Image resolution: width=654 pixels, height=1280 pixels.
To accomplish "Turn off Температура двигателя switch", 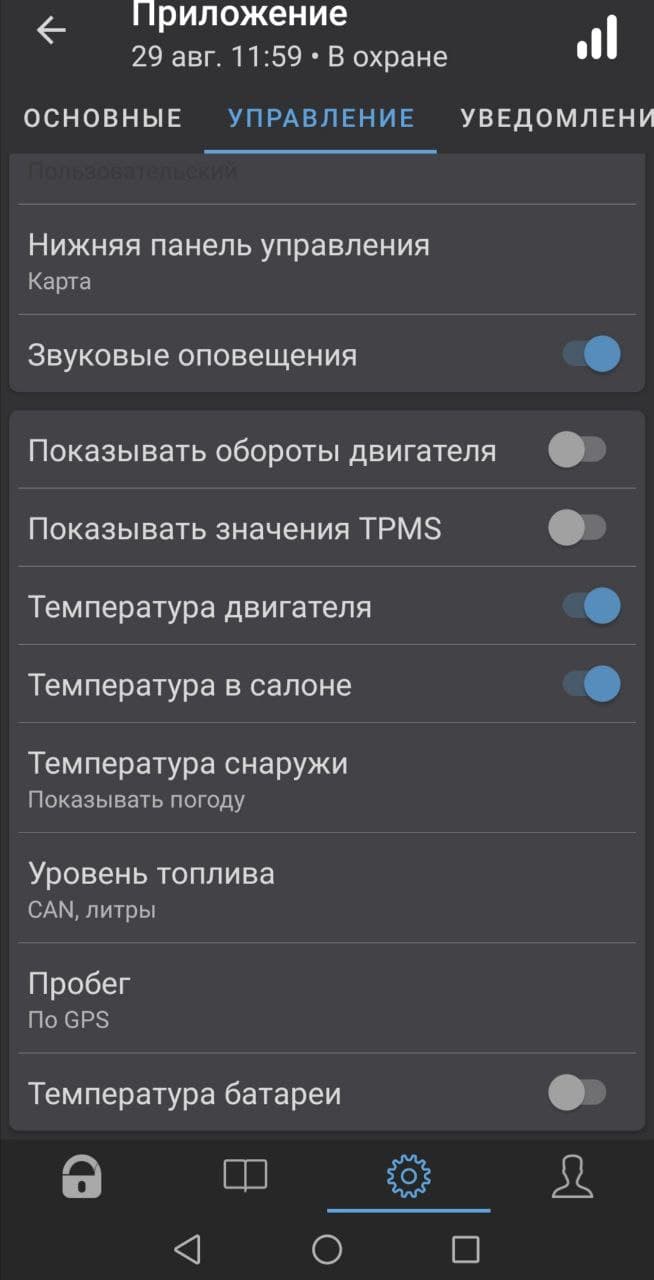I will [591, 606].
